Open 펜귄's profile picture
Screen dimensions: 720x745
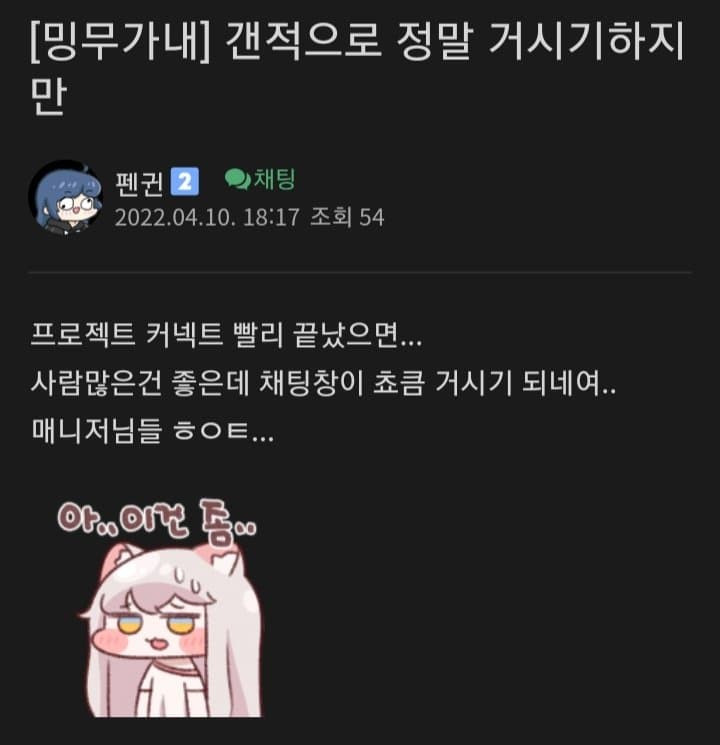click(x=66, y=197)
